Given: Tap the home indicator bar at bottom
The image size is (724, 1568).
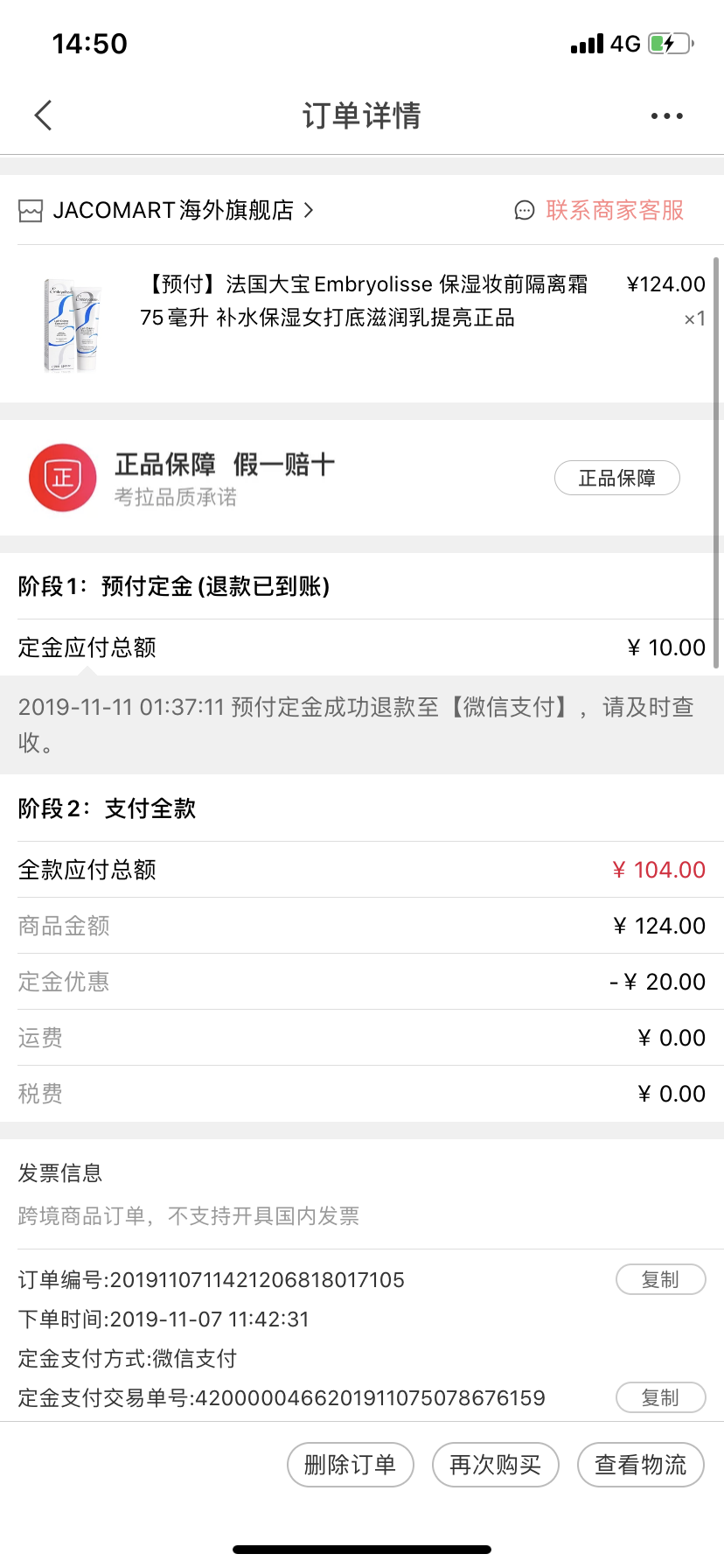Looking at the screenshot, I should [x=362, y=1549].
